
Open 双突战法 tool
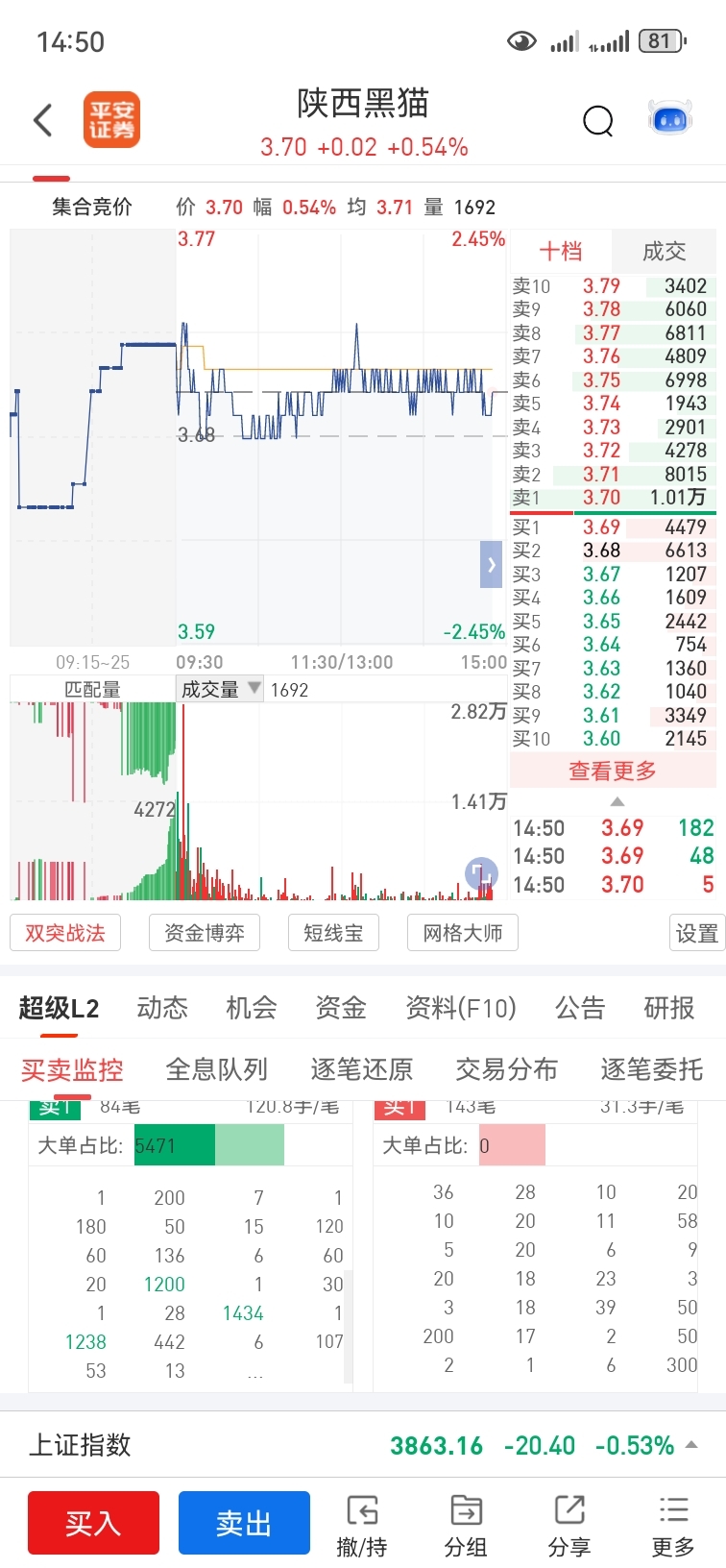coord(65,933)
